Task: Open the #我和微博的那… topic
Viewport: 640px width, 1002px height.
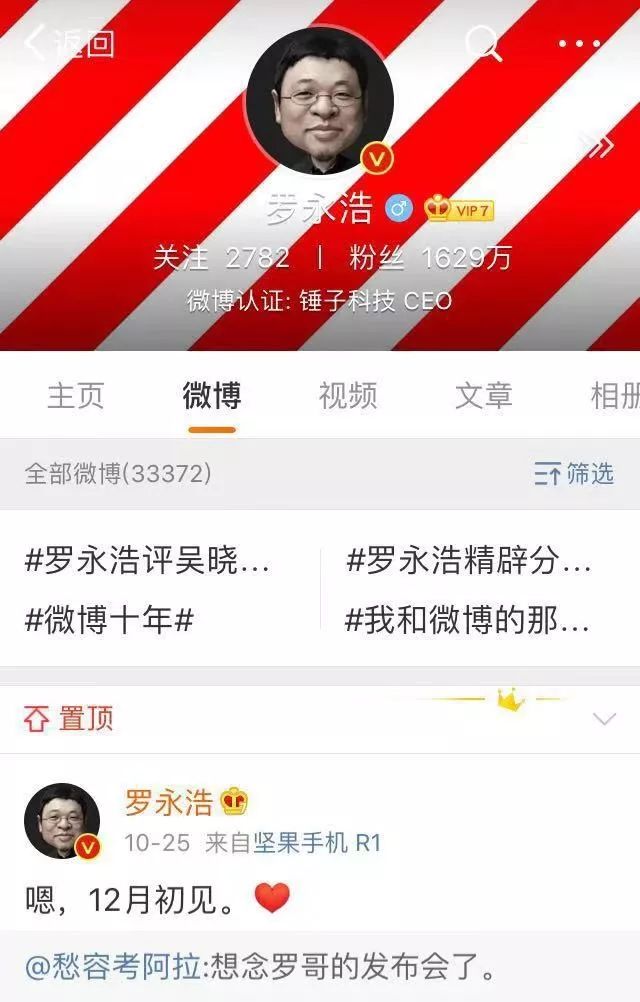Action: [x=468, y=621]
